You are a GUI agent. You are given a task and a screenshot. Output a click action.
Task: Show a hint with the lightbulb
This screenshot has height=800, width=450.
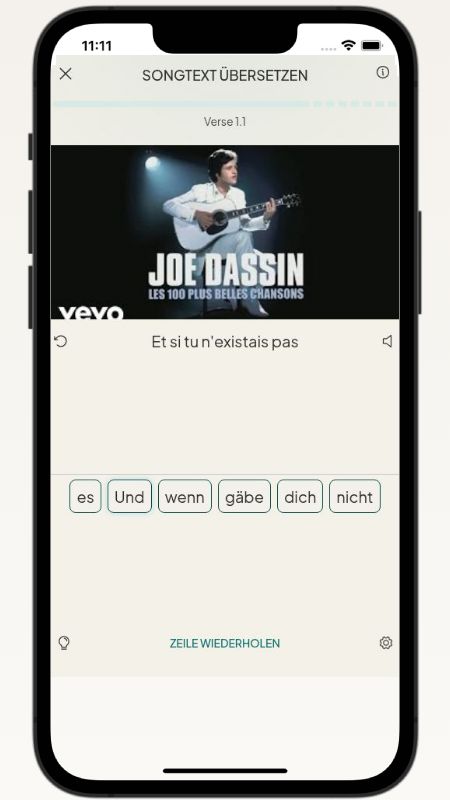64,643
